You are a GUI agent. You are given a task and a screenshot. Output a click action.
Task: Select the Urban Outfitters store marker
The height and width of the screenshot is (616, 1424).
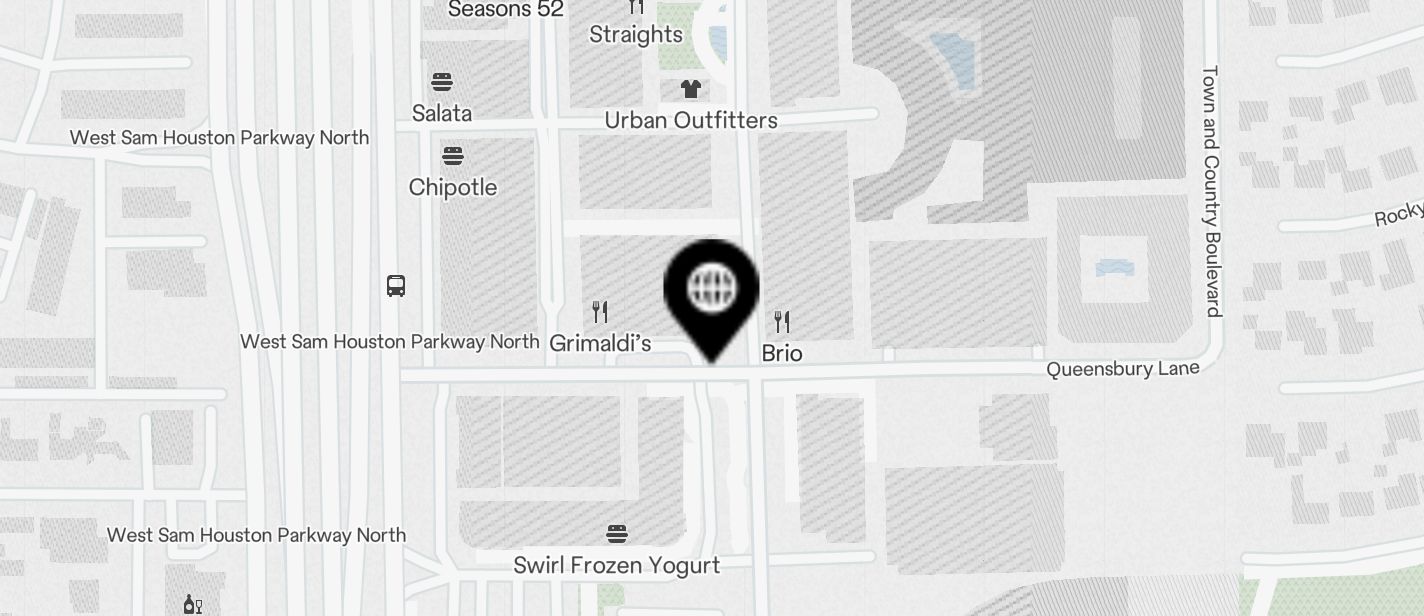coord(690,89)
